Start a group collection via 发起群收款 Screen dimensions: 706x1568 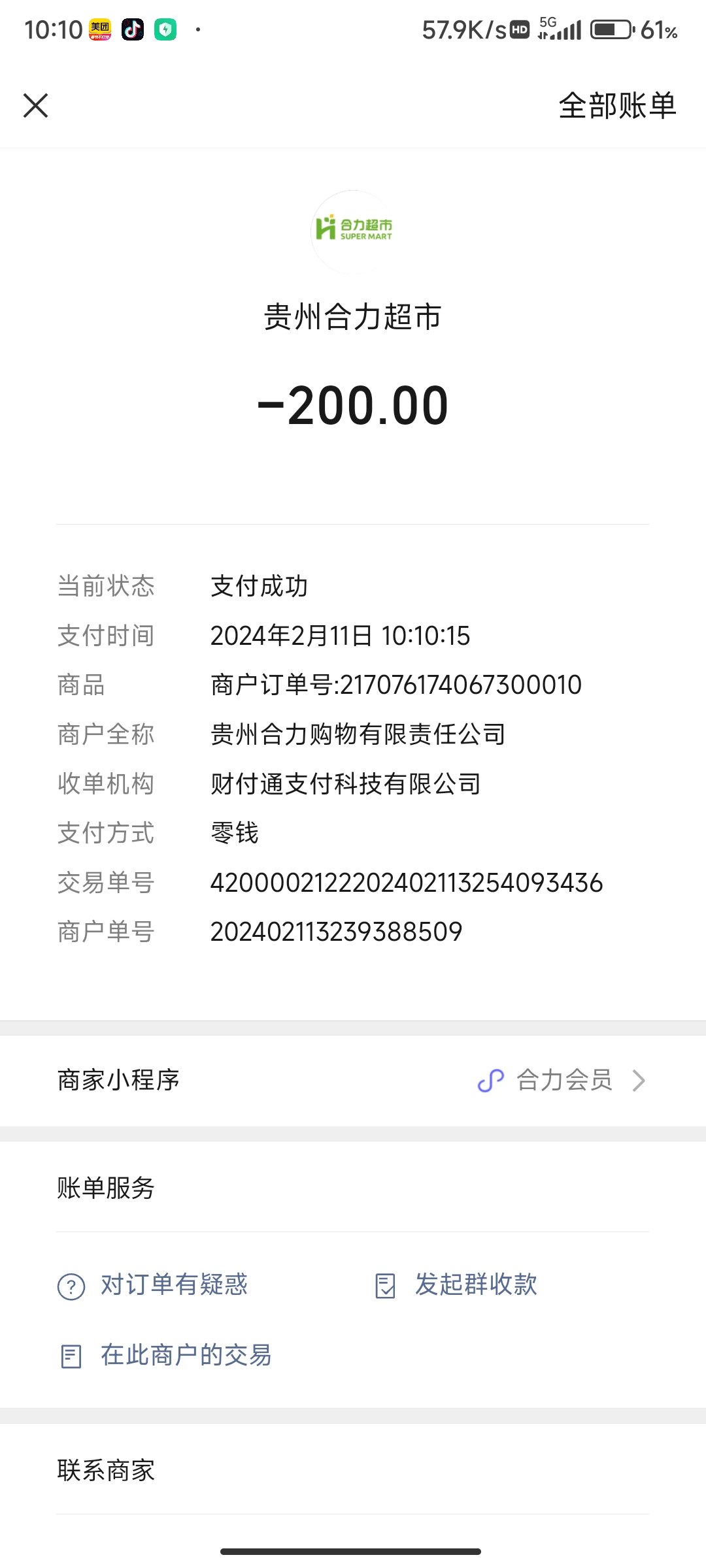coord(475,1284)
